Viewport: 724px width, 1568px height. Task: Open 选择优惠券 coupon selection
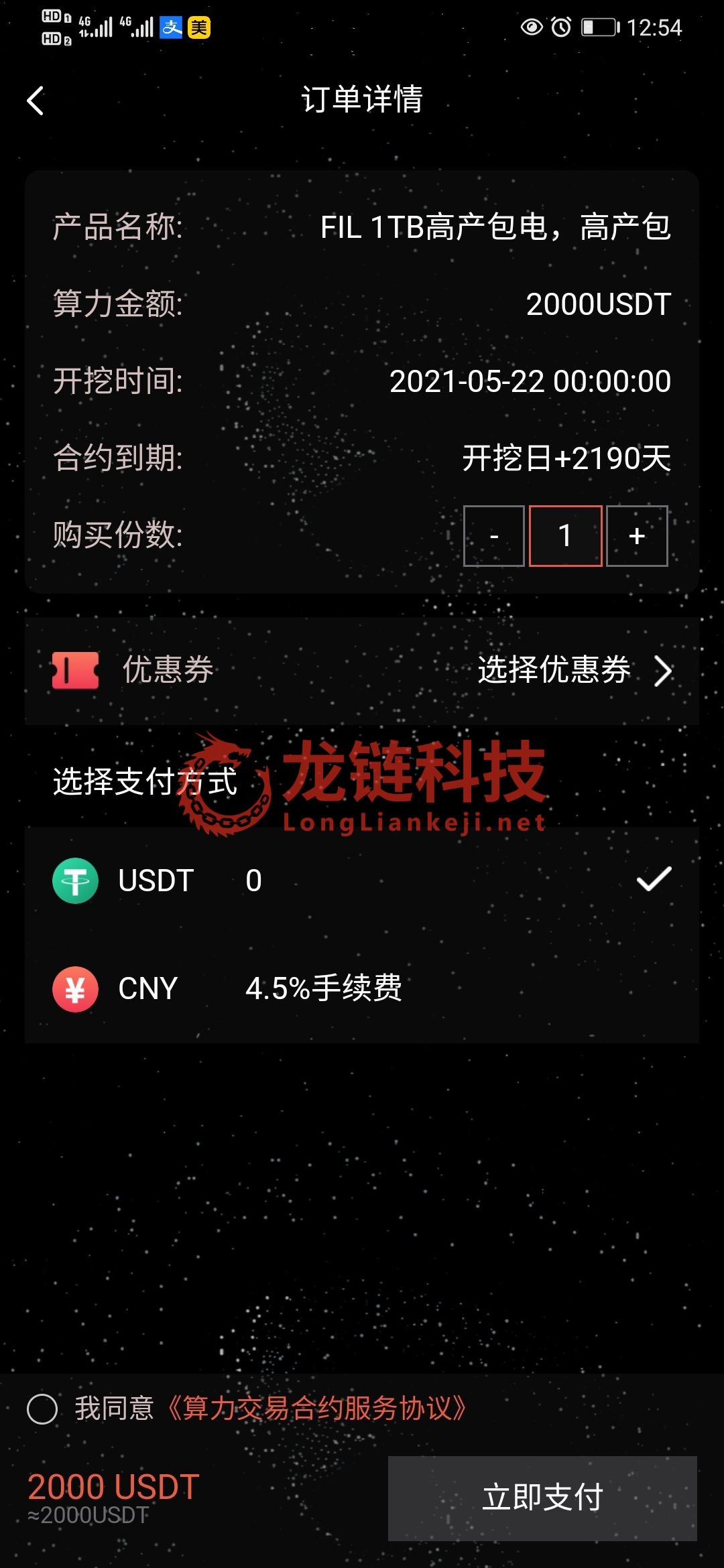click(x=573, y=670)
